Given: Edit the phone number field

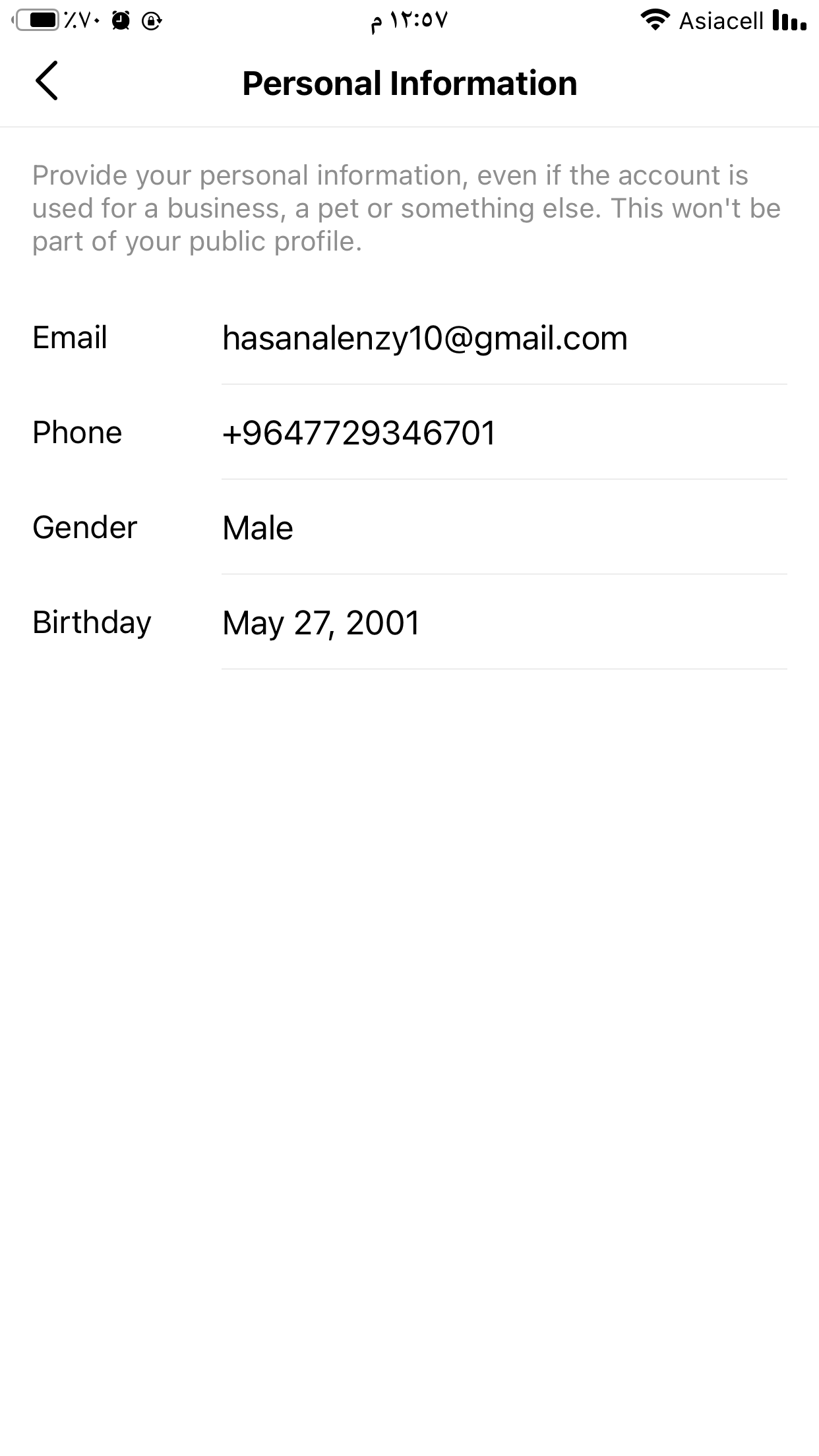Looking at the screenshot, I should click(504, 433).
